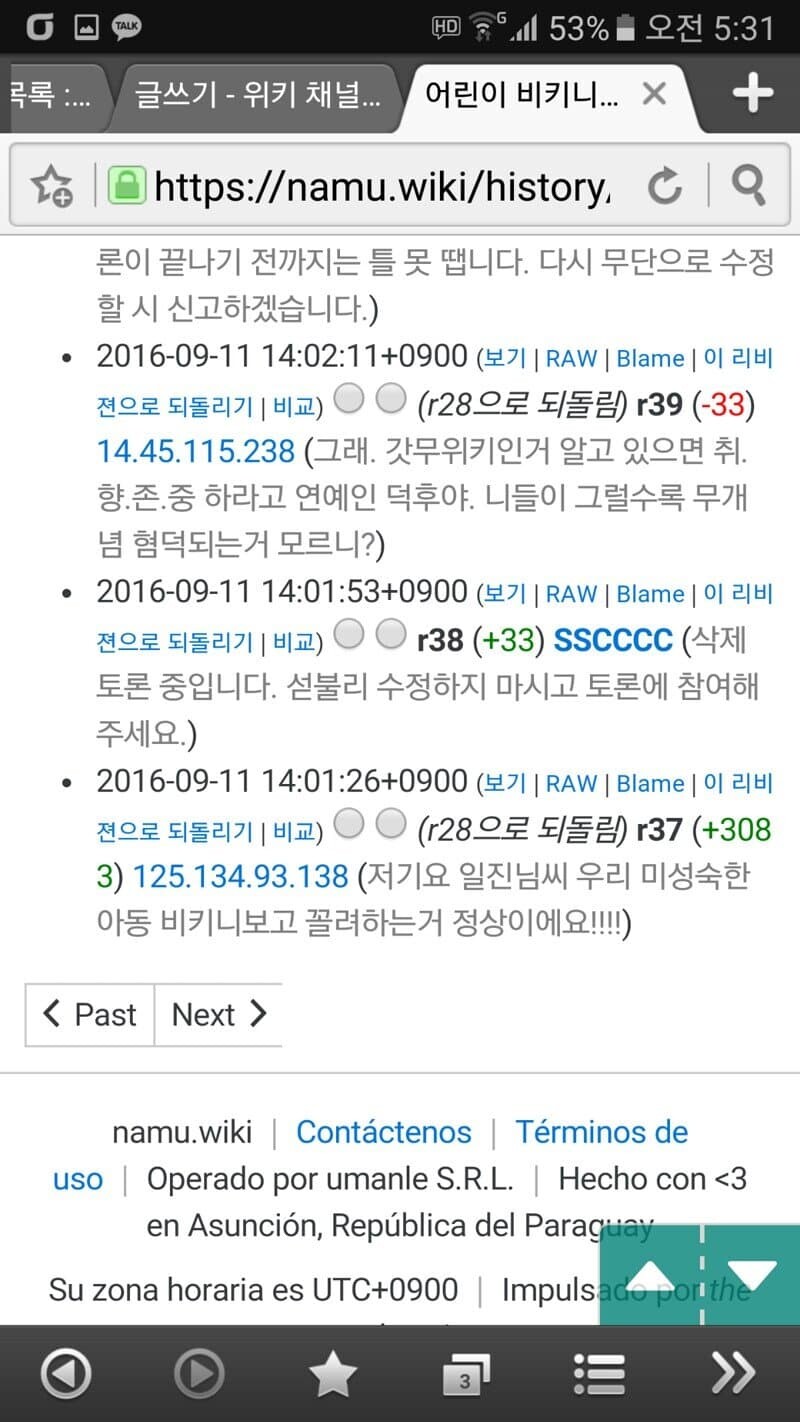Viewport: 800px width, 1422px height.
Task: Open the RAW link for the r39 revision
Action: [571, 357]
